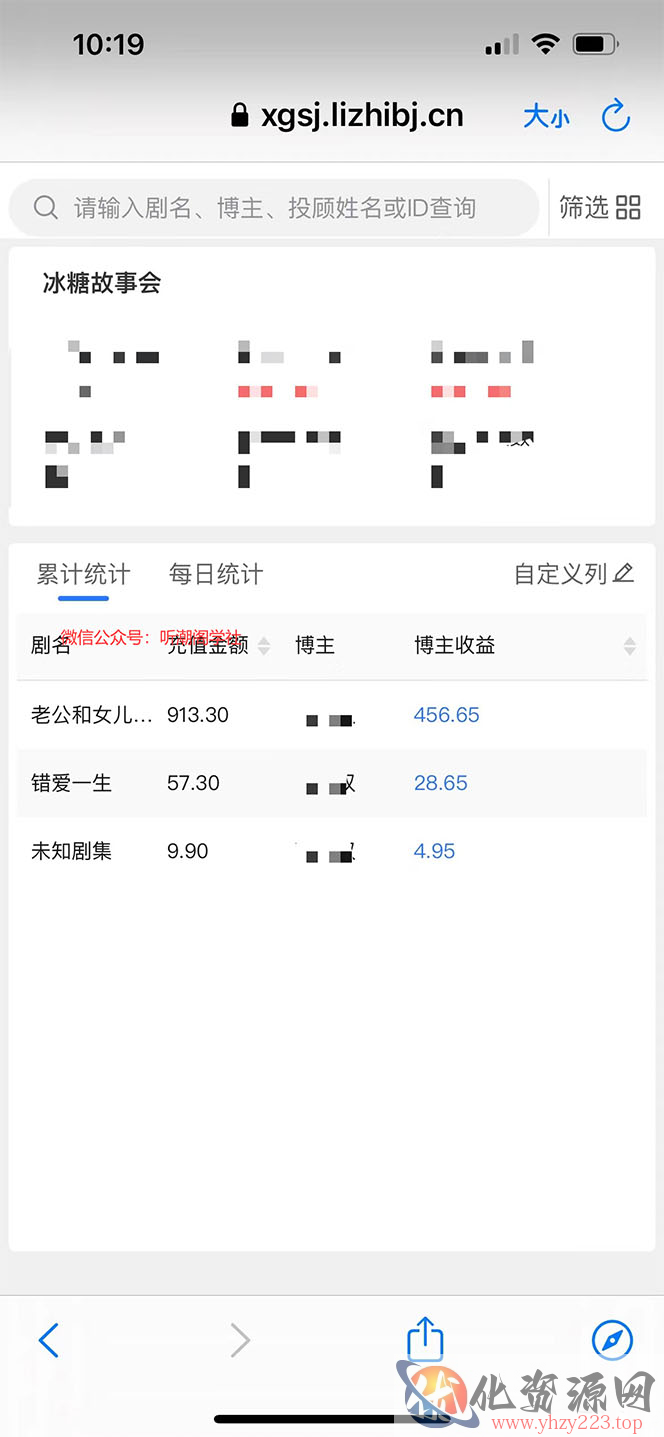Reload the page with the refresh icon
The height and width of the screenshot is (1437, 664).
(615, 116)
